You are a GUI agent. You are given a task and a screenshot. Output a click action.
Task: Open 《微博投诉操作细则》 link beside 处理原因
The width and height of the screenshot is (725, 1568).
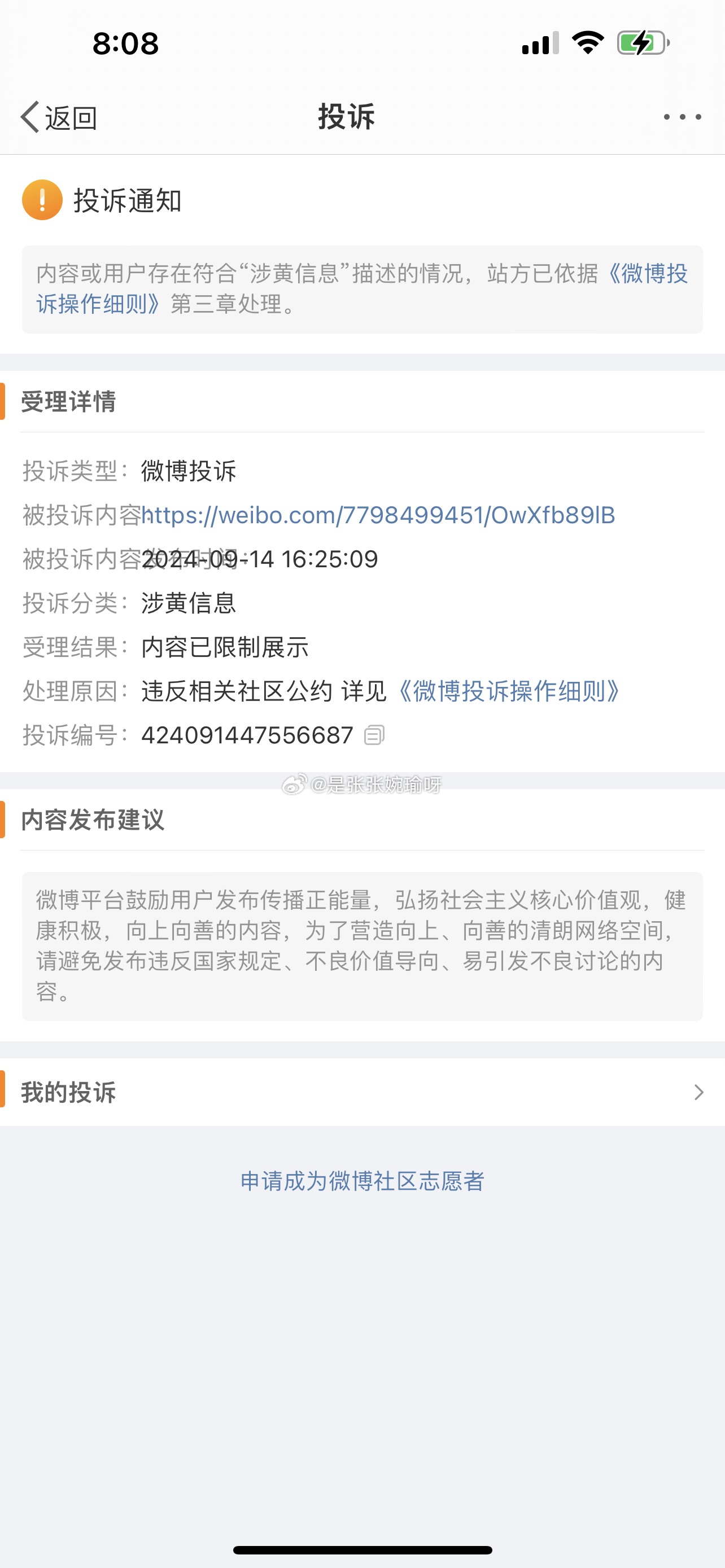tap(508, 691)
